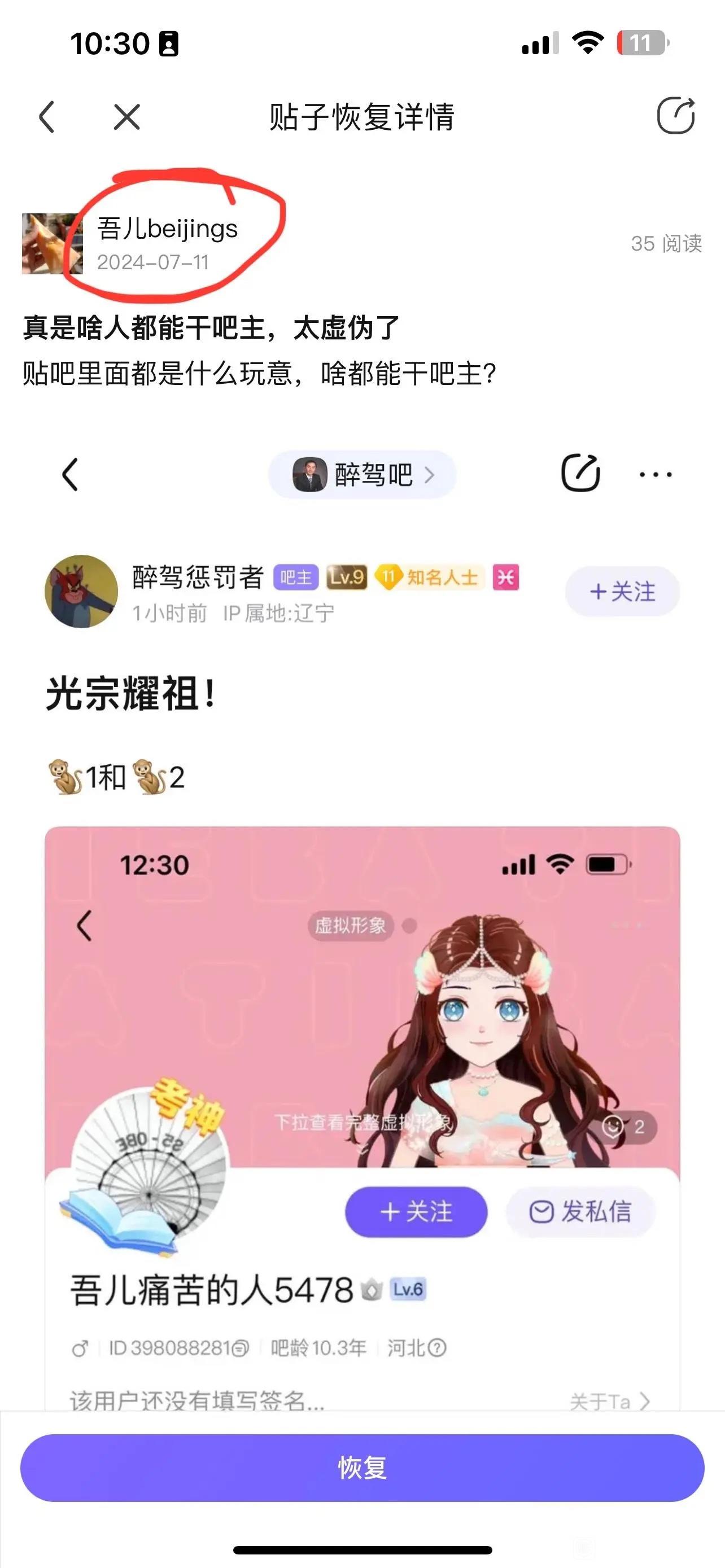Tap the 恢复 button to restore the post
The width and height of the screenshot is (725, 1568).
point(362,1468)
